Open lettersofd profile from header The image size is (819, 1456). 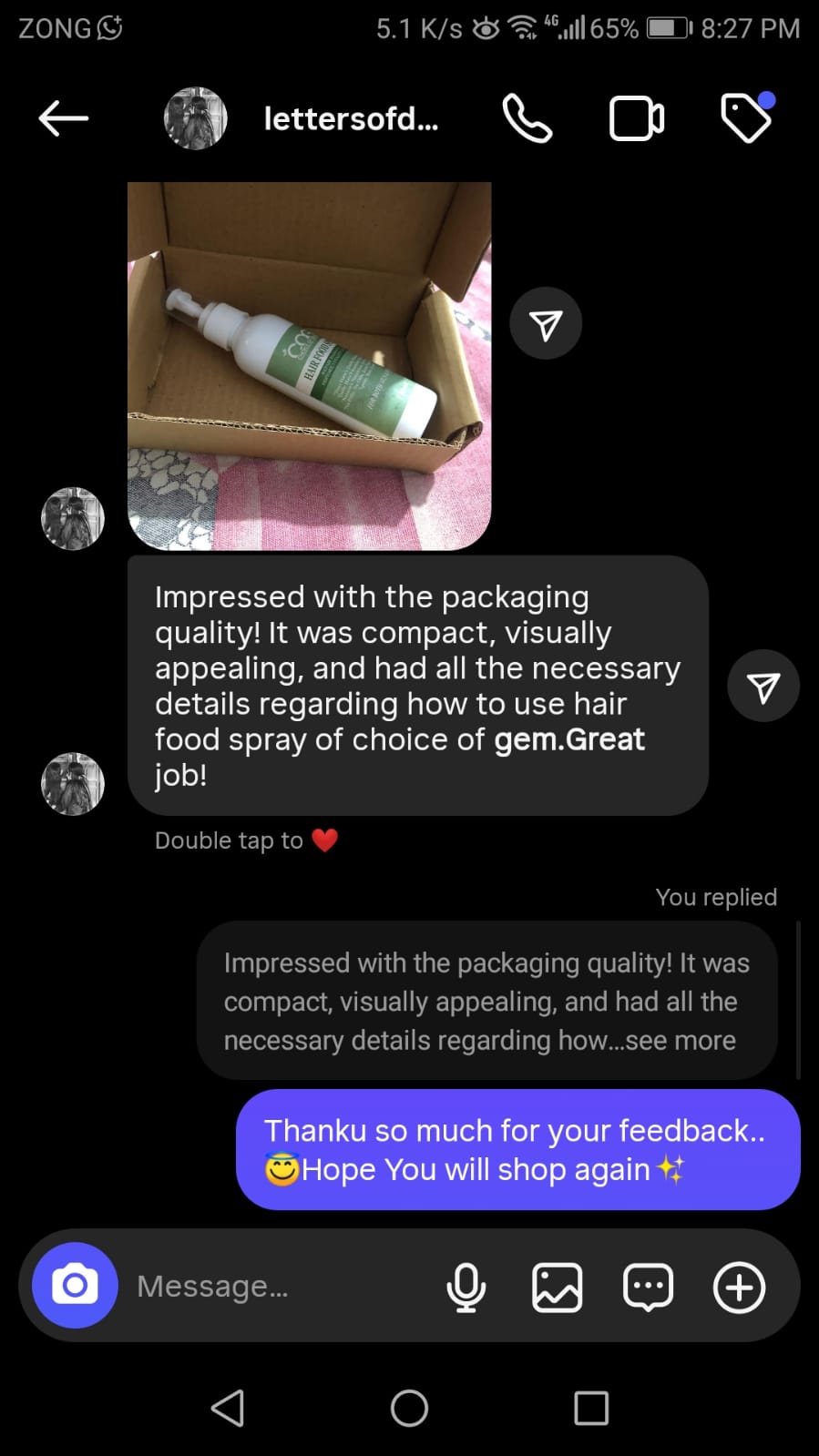(350, 118)
